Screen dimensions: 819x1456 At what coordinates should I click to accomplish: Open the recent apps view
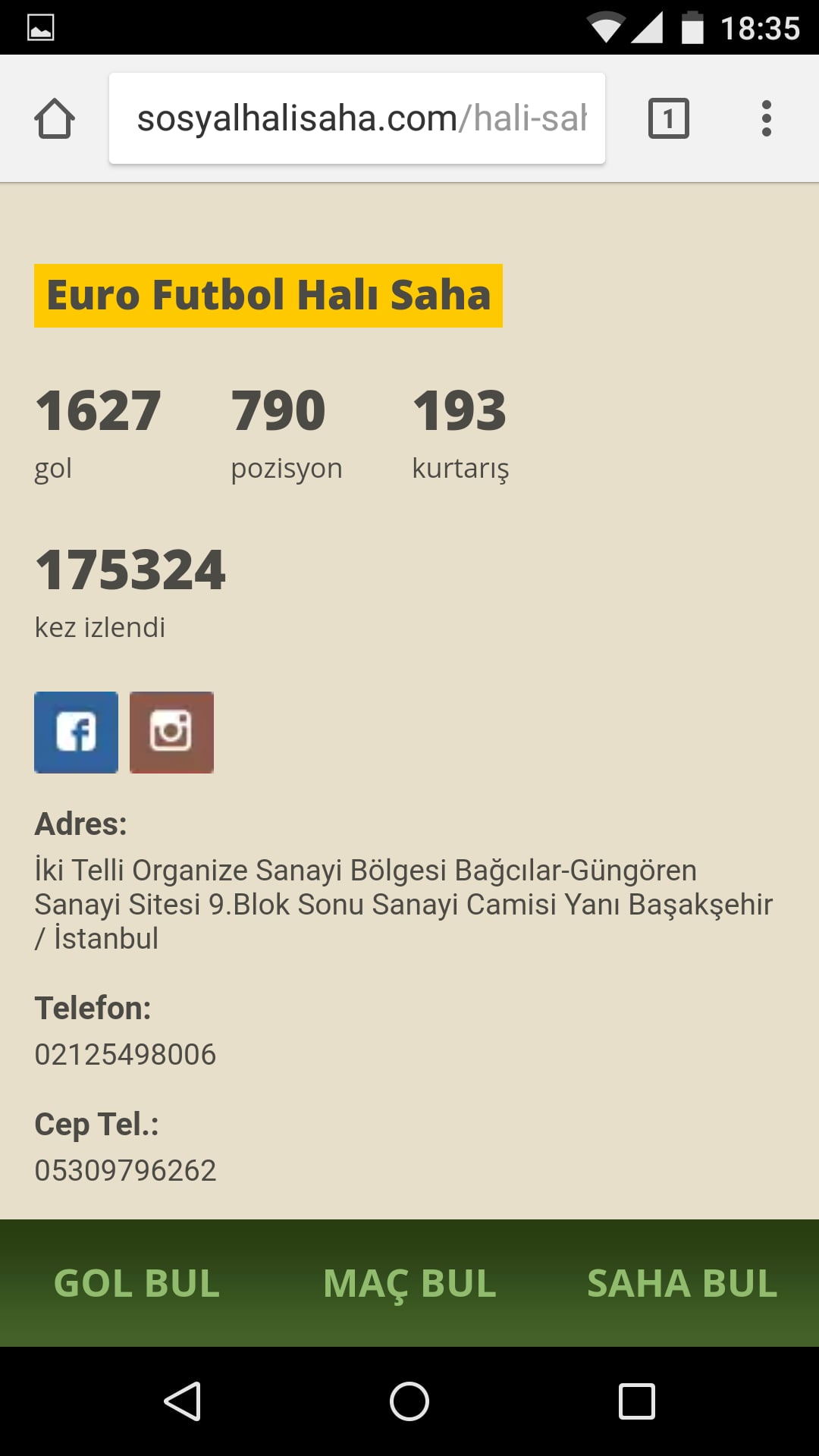[637, 1401]
